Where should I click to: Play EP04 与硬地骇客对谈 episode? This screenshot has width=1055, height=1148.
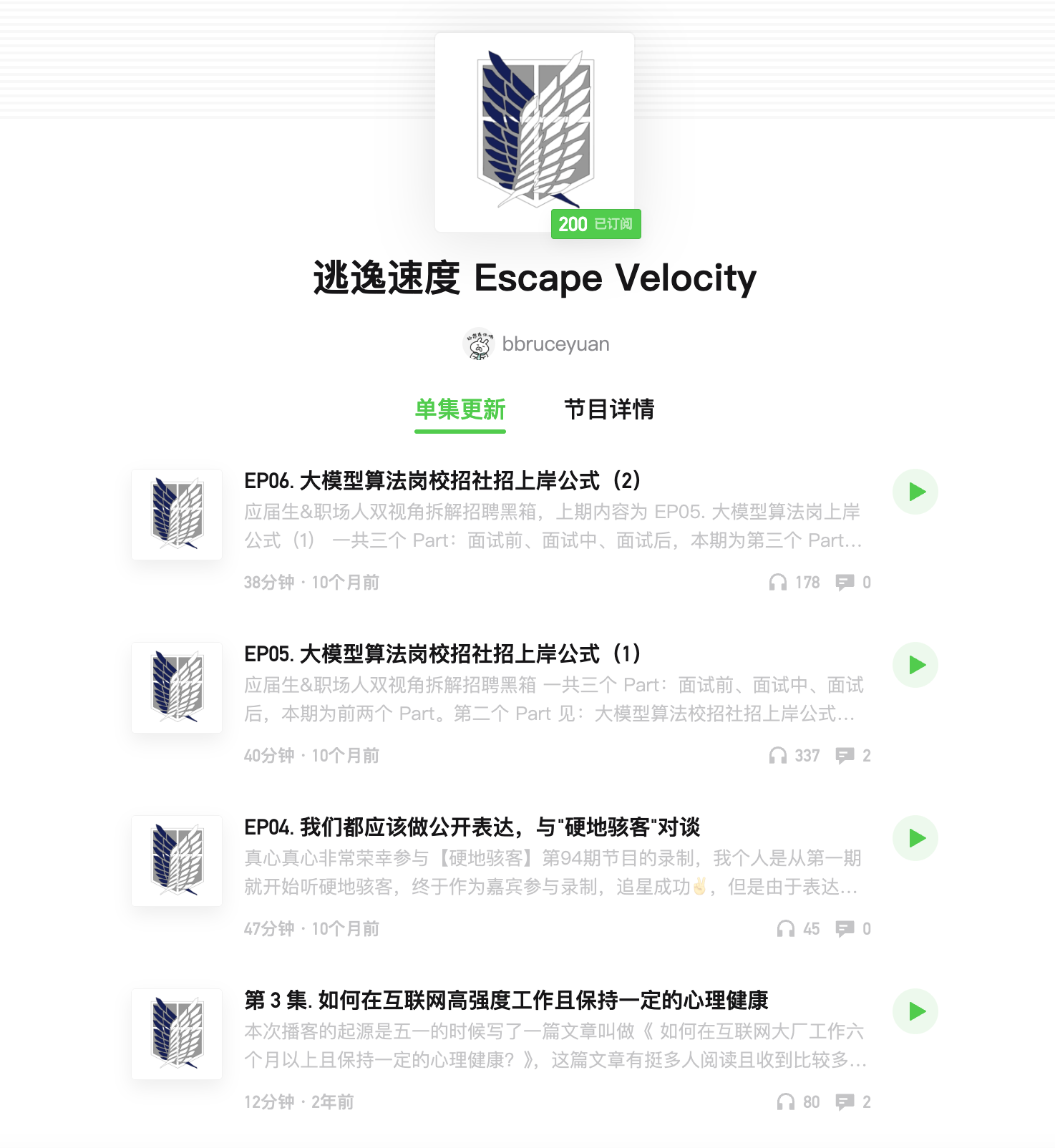point(915,838)
